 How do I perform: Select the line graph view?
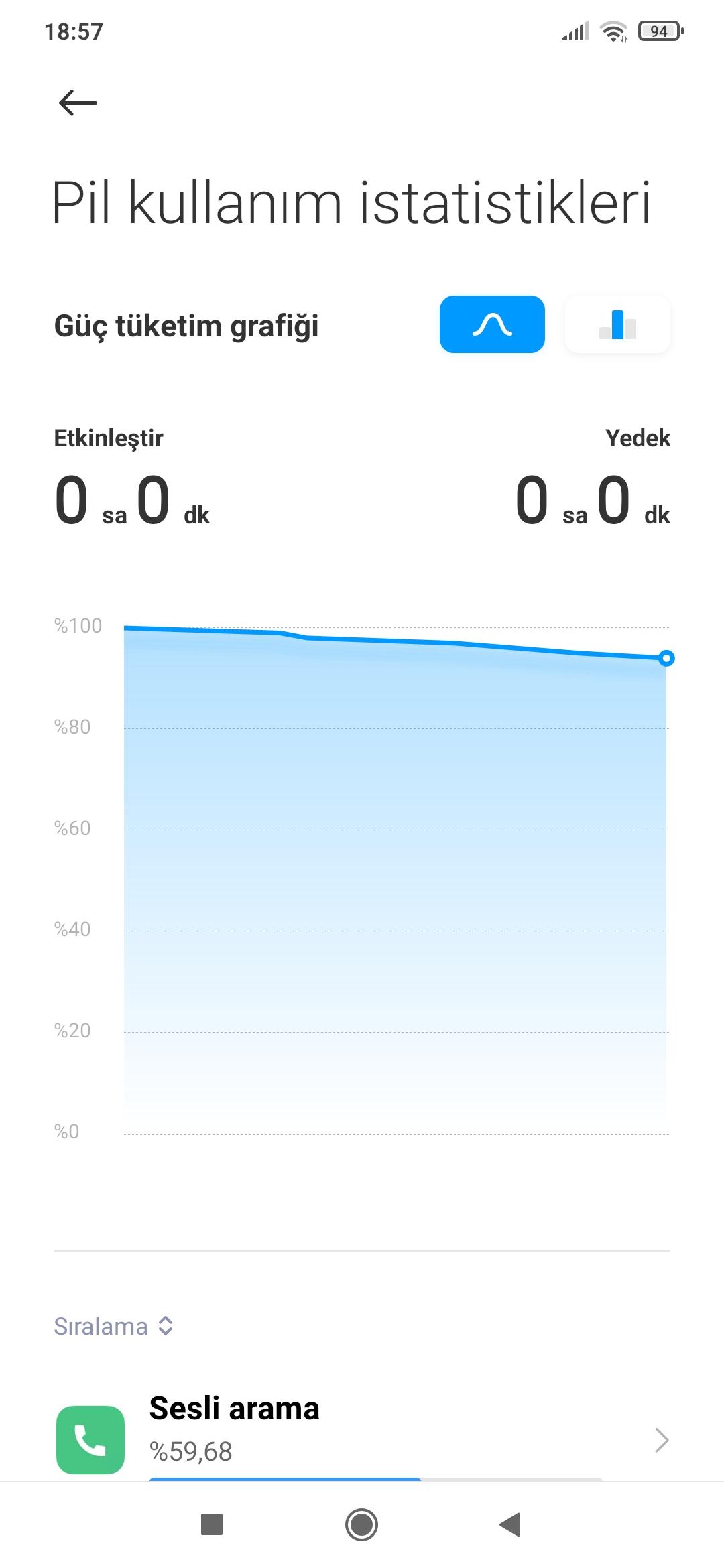(492, 324)
